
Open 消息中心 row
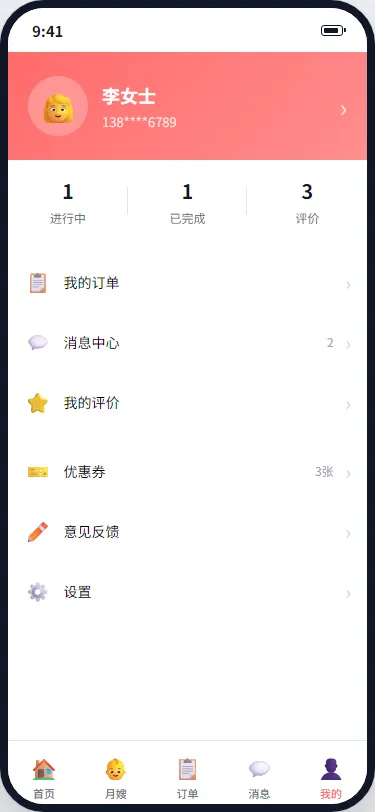click(188, 343)
